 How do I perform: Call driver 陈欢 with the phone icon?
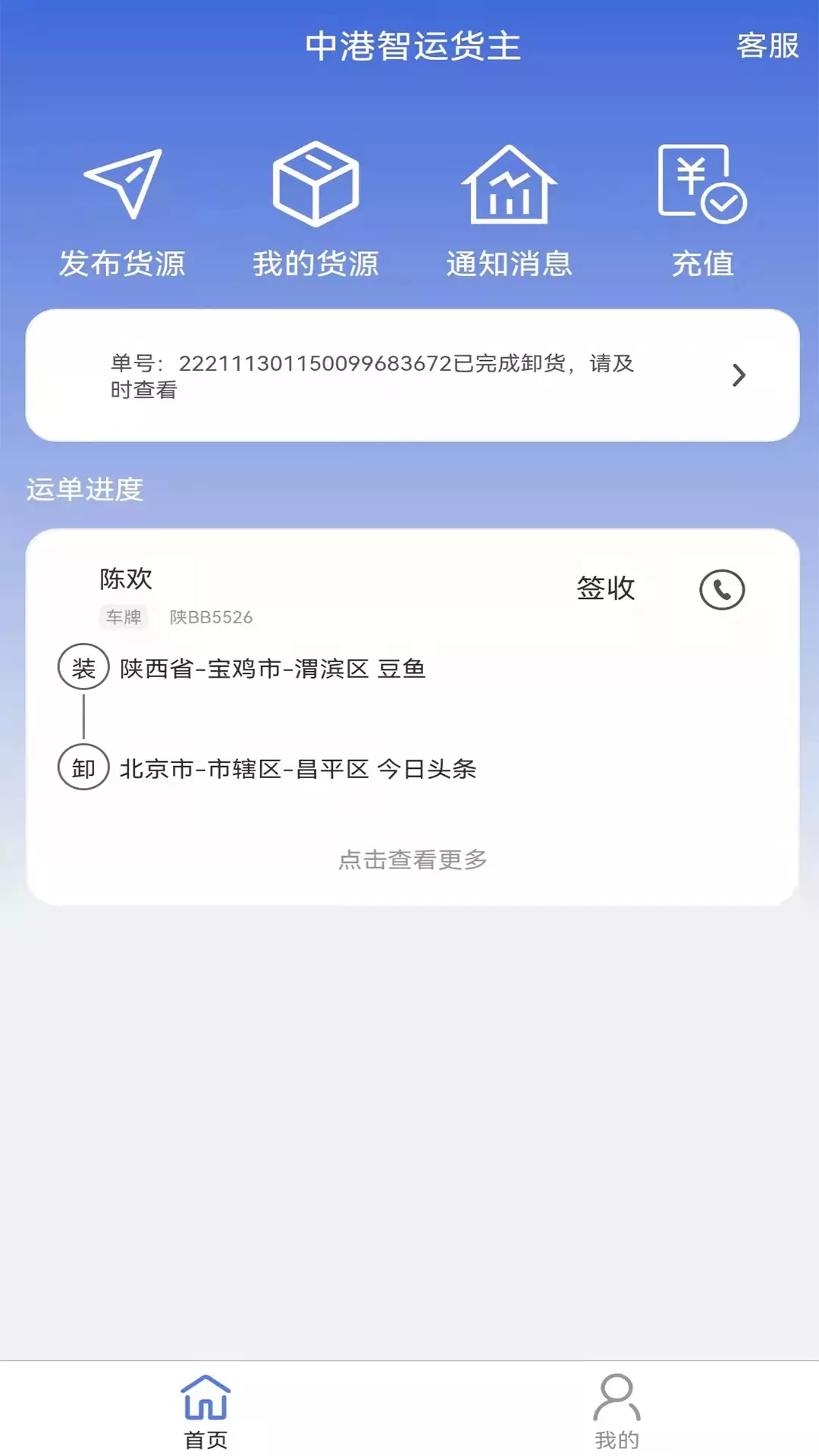coord(722,589)
